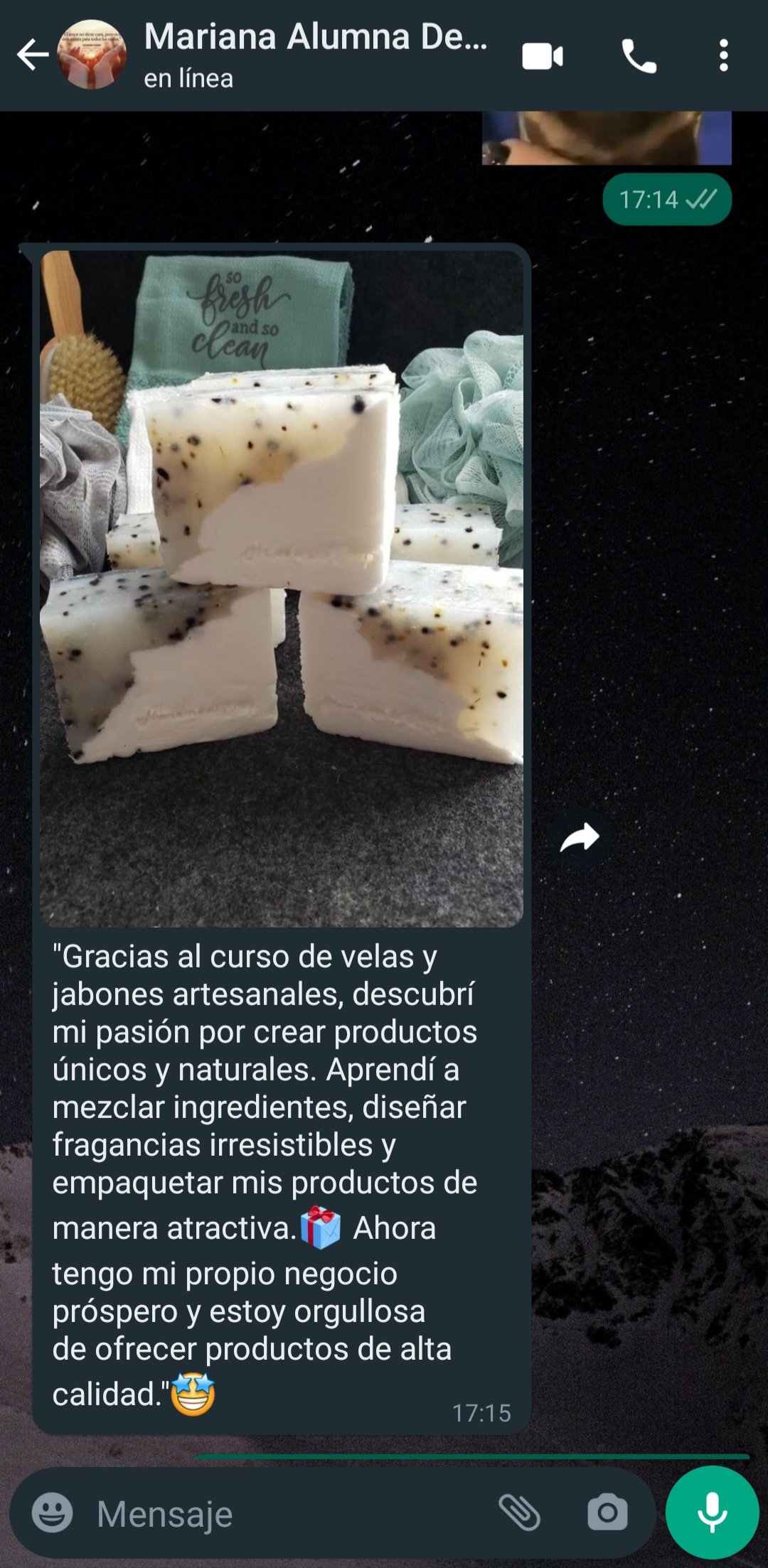Focus the Mensaje text field
Image resolution: width=768 pixels, height=1568 pixels.
point(284,1514)
